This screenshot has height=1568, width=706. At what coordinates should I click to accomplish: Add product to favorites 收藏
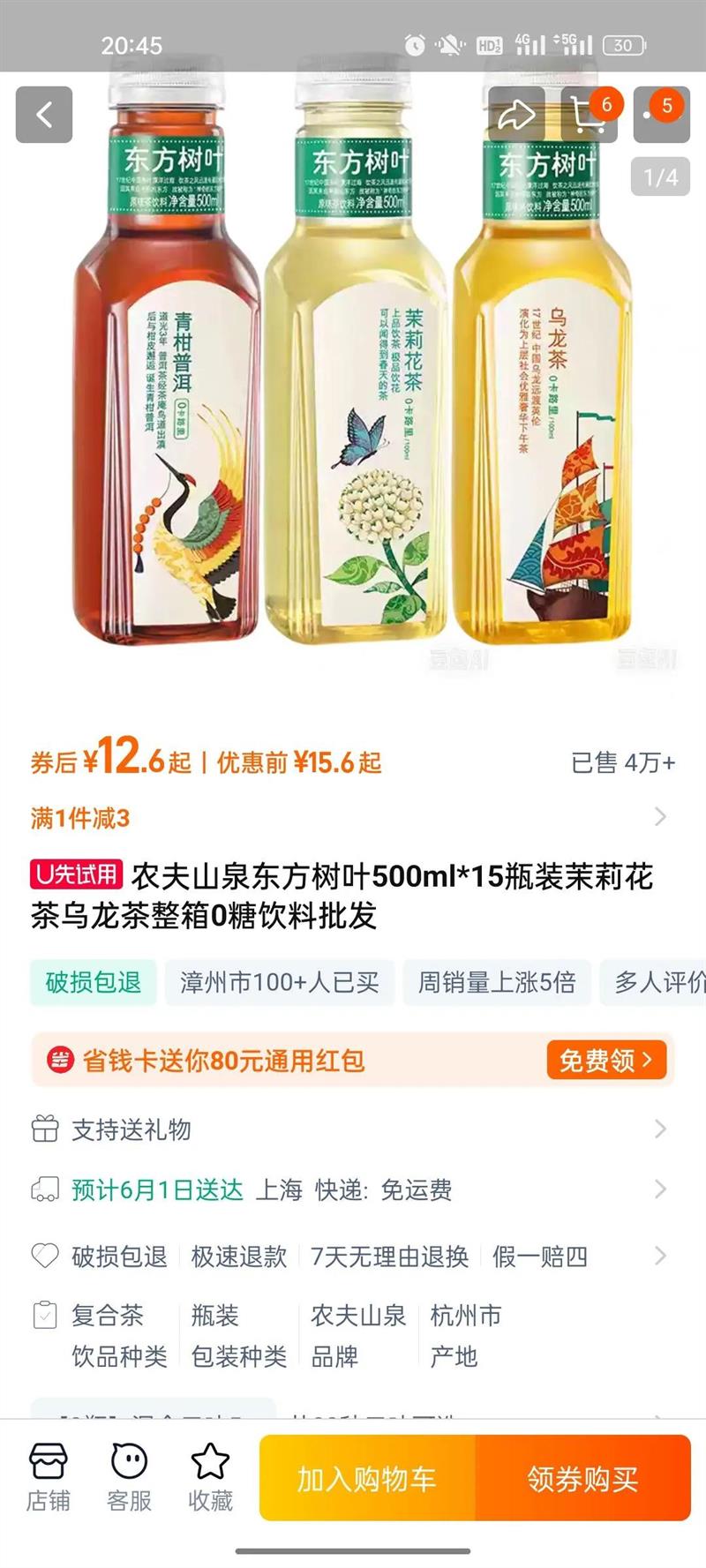[210, 1478]
